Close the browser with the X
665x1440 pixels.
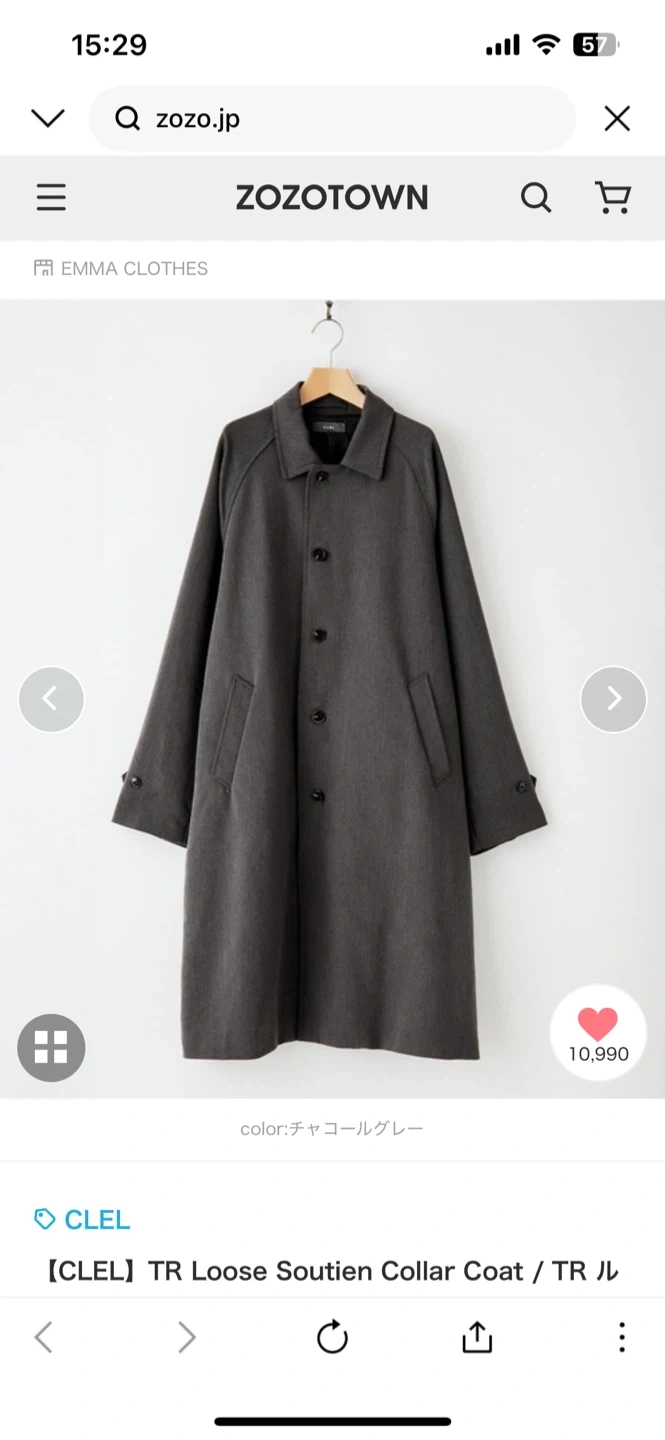tap(617, 119)
